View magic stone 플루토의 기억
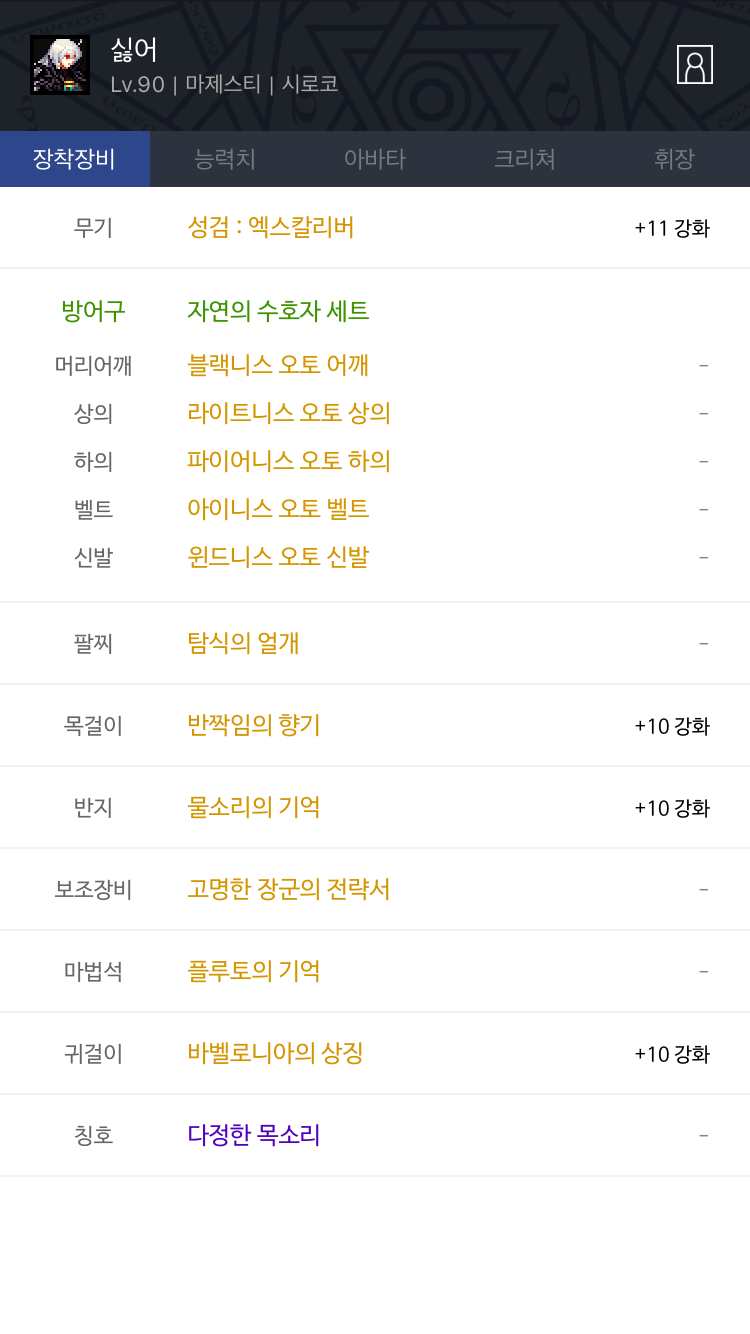The height and width of the screenshot is (1334, 750). [254, 971]
